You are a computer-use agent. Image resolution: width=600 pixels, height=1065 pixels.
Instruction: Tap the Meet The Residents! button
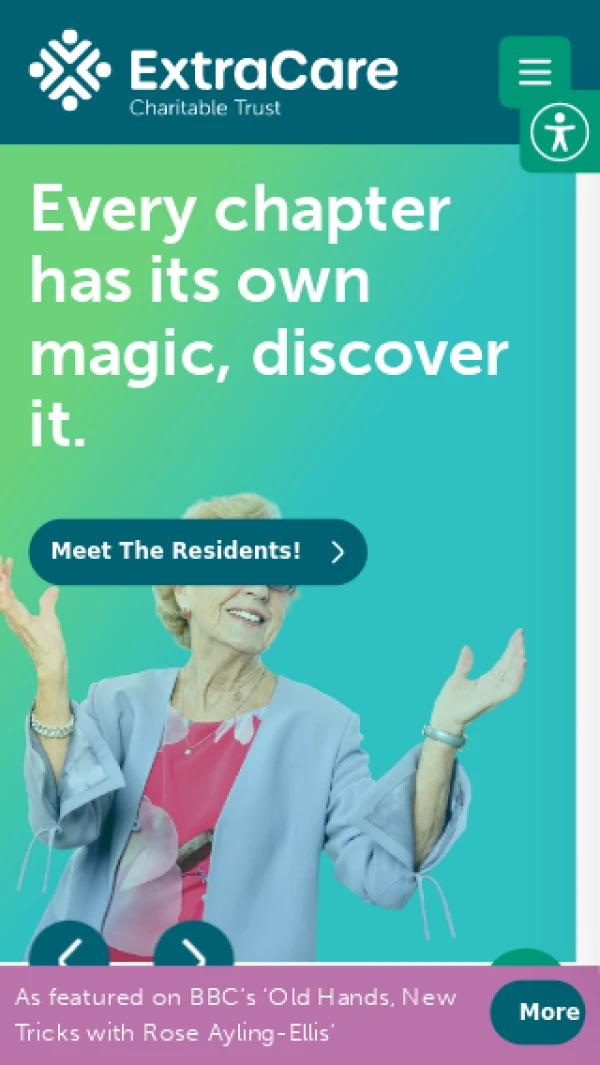point(197,552)
